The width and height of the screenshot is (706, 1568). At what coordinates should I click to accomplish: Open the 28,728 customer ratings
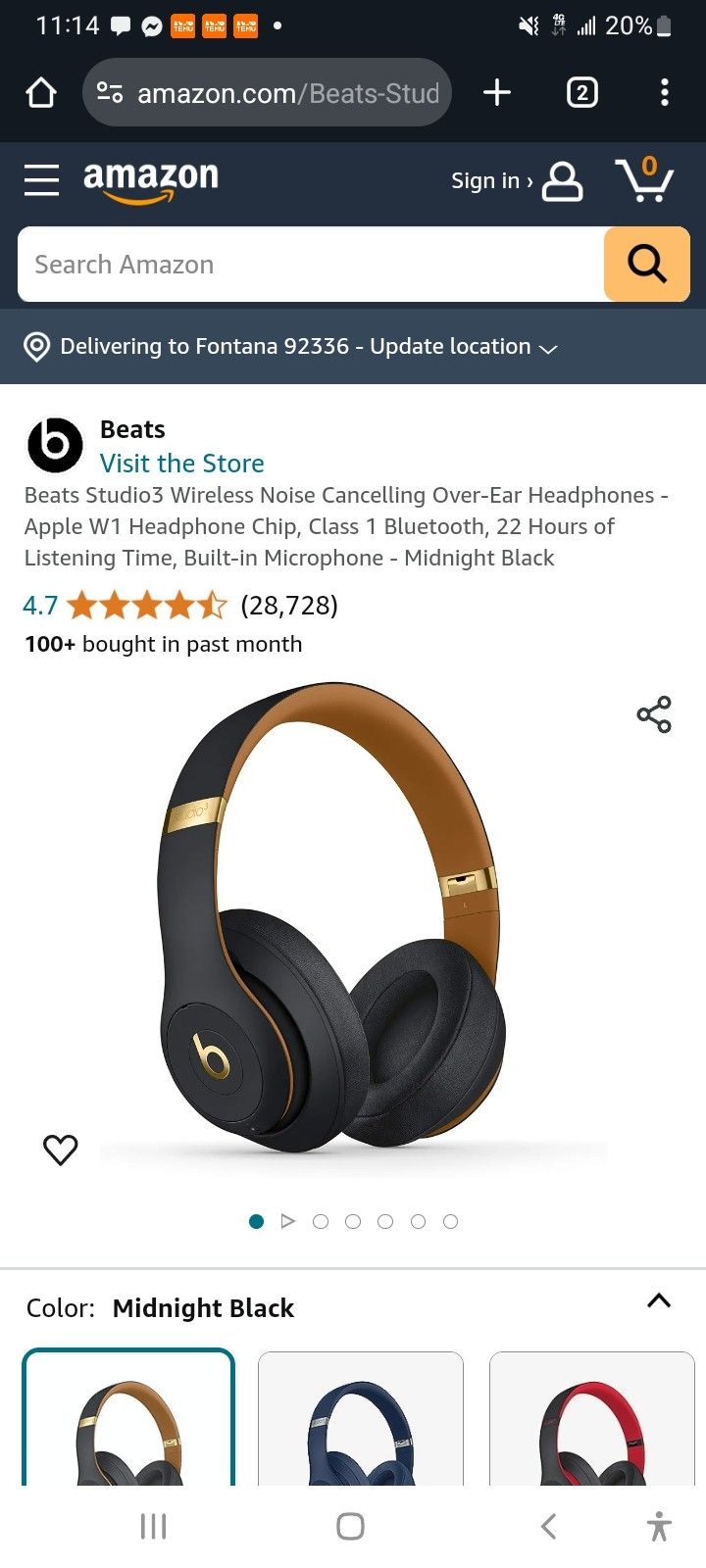[289, 606]
